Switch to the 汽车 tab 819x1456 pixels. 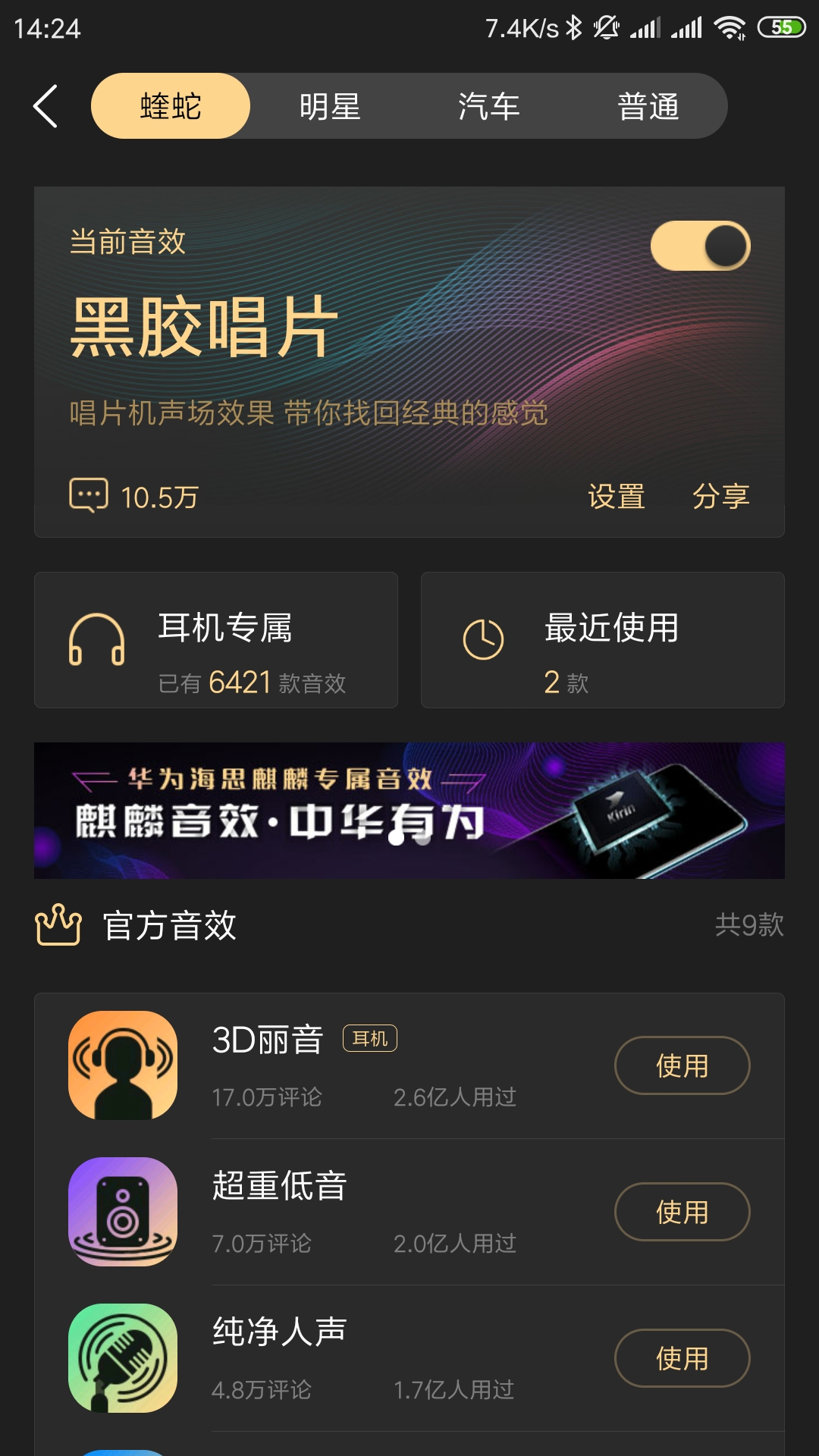click(x=488, y=106)
